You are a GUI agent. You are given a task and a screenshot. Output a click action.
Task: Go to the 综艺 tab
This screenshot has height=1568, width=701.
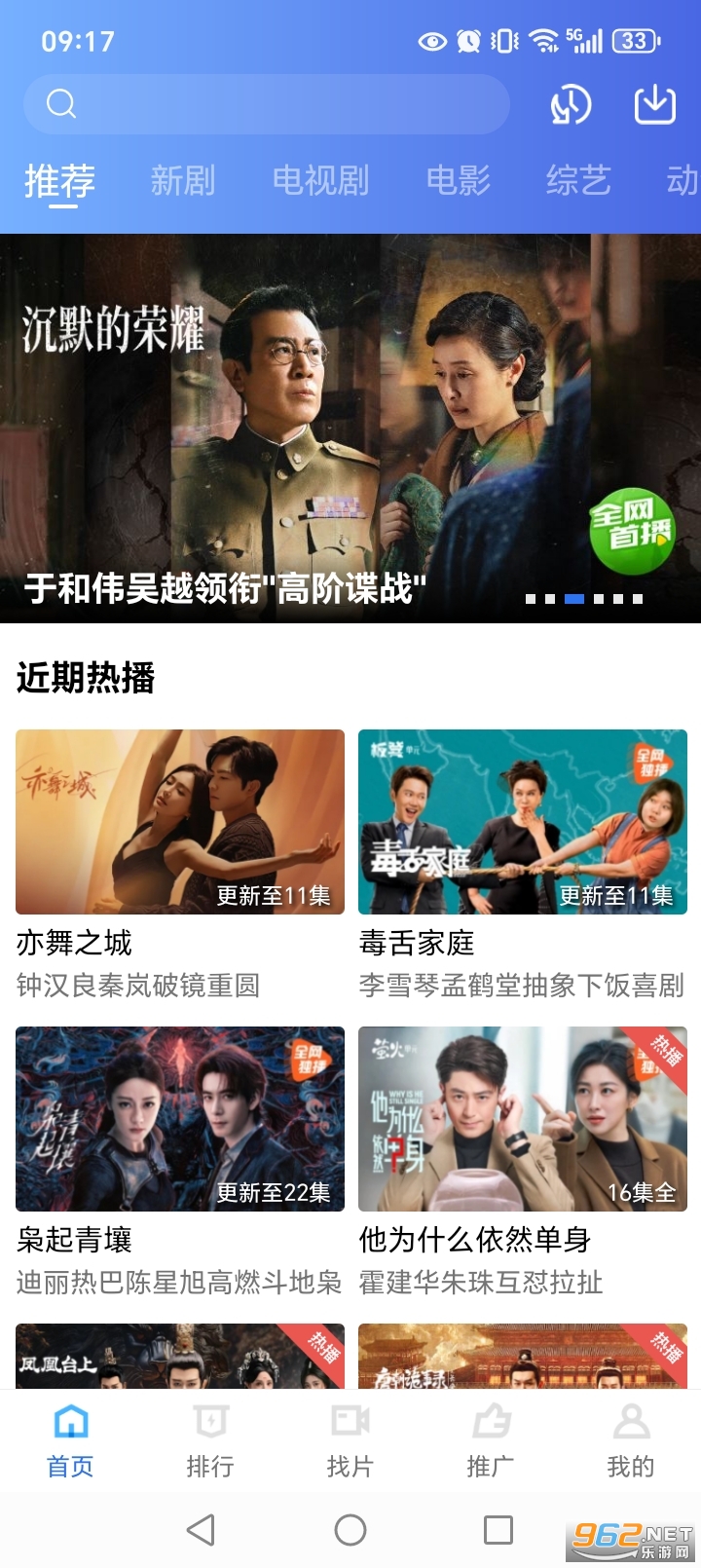pyautogui.click(x=578, y=181)
